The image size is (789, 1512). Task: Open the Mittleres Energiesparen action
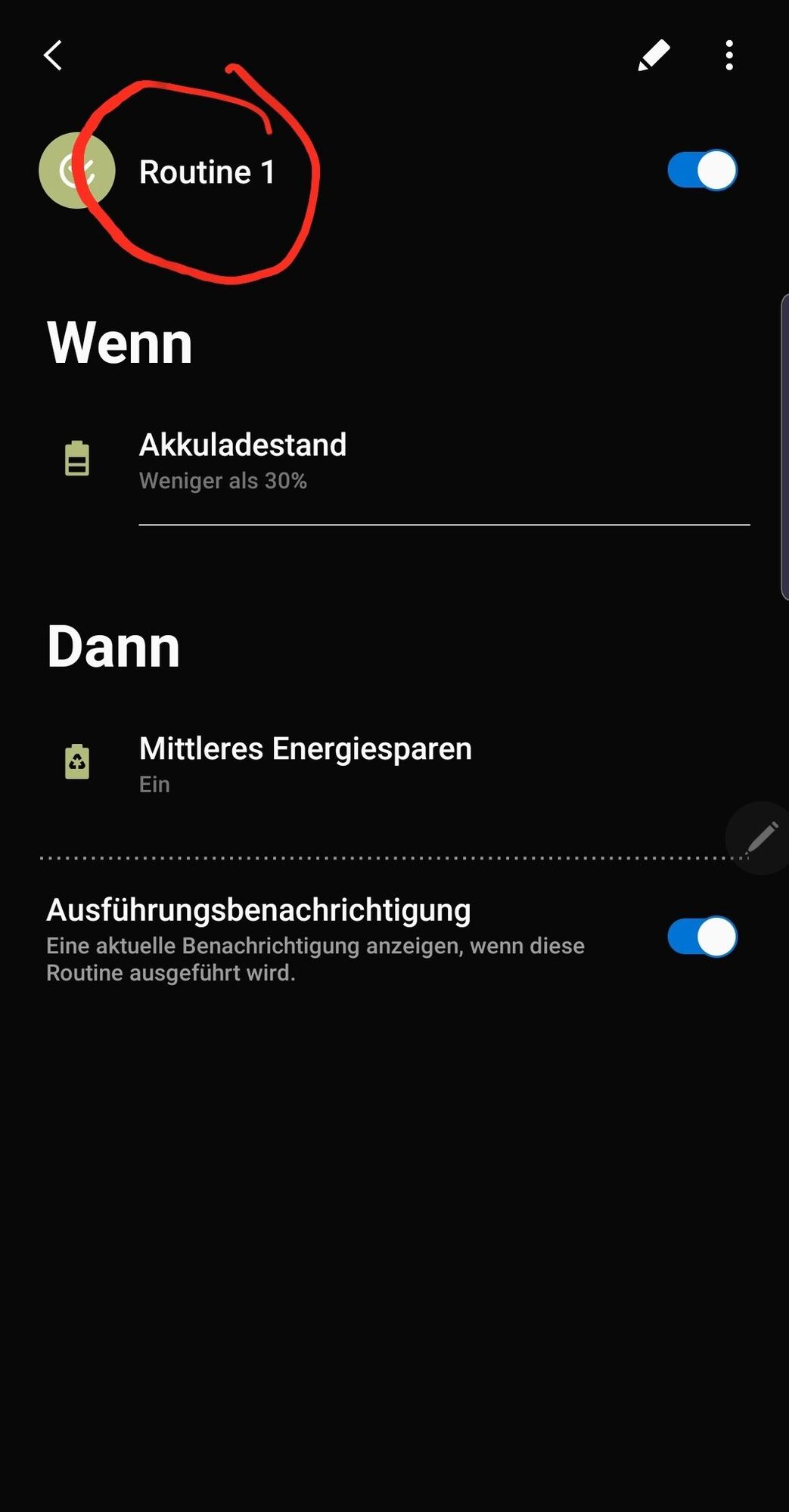coord(305,764)
